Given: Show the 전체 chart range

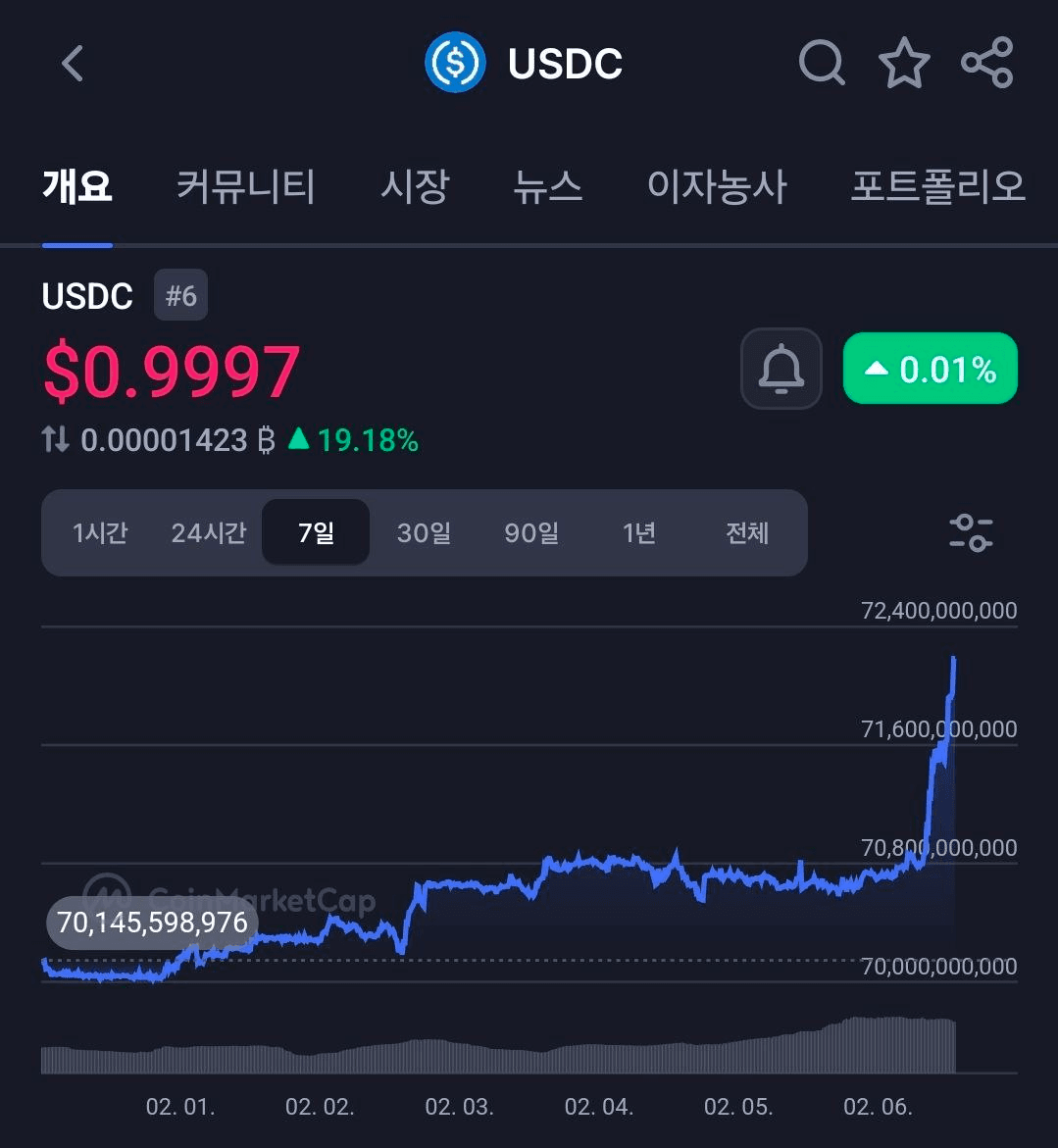Looking at the screenshot, I should coord(747,533).
